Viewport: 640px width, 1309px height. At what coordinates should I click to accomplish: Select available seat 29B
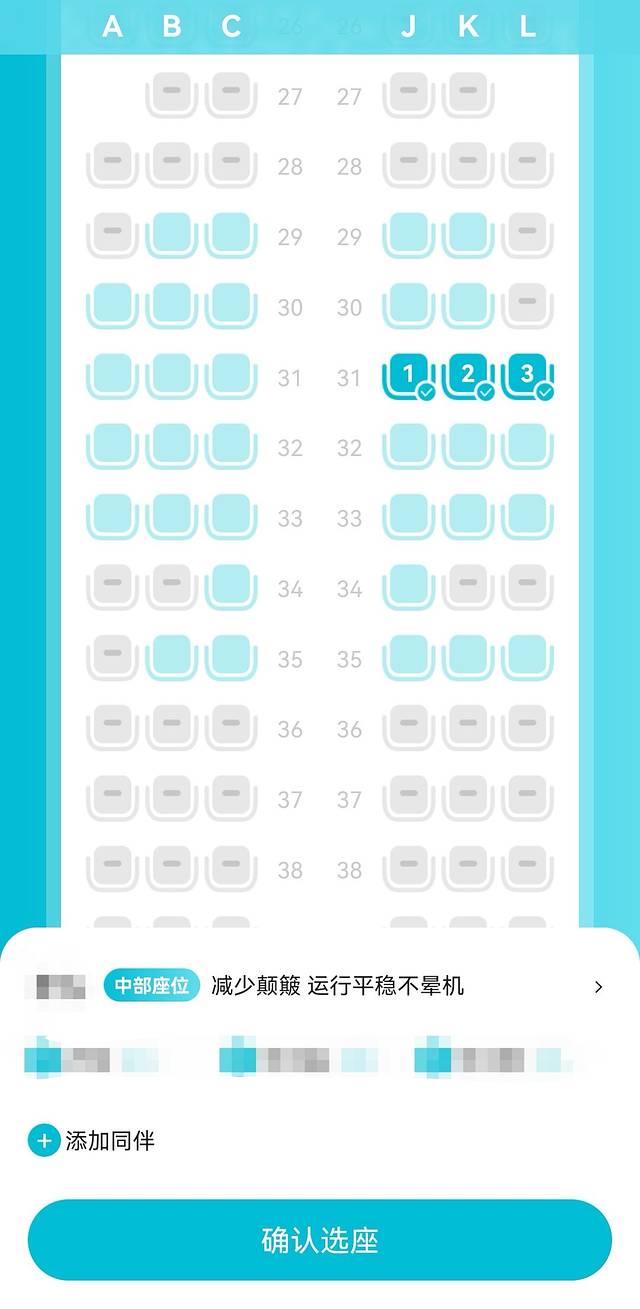point(171,235)
